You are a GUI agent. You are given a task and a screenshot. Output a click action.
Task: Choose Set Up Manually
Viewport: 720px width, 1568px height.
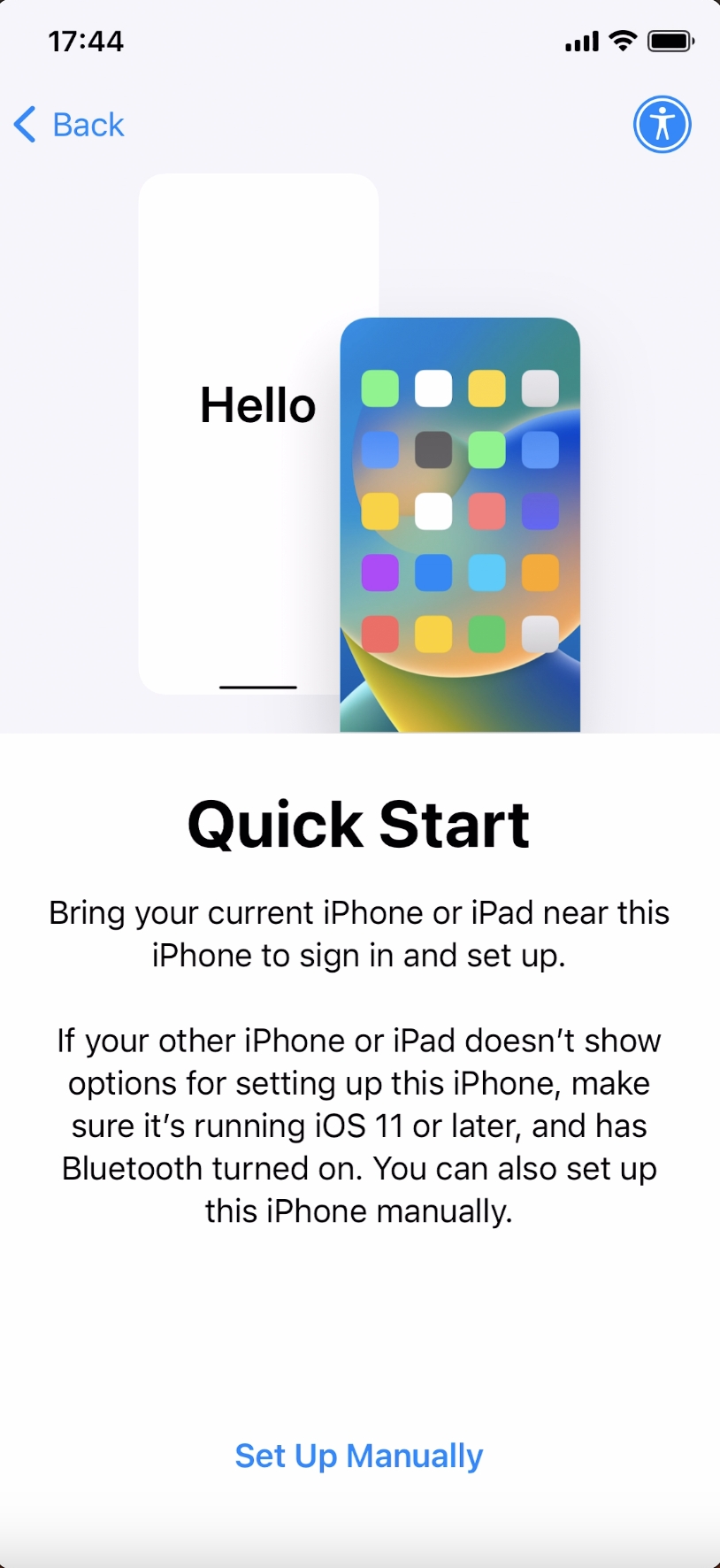coord(359,1456)
